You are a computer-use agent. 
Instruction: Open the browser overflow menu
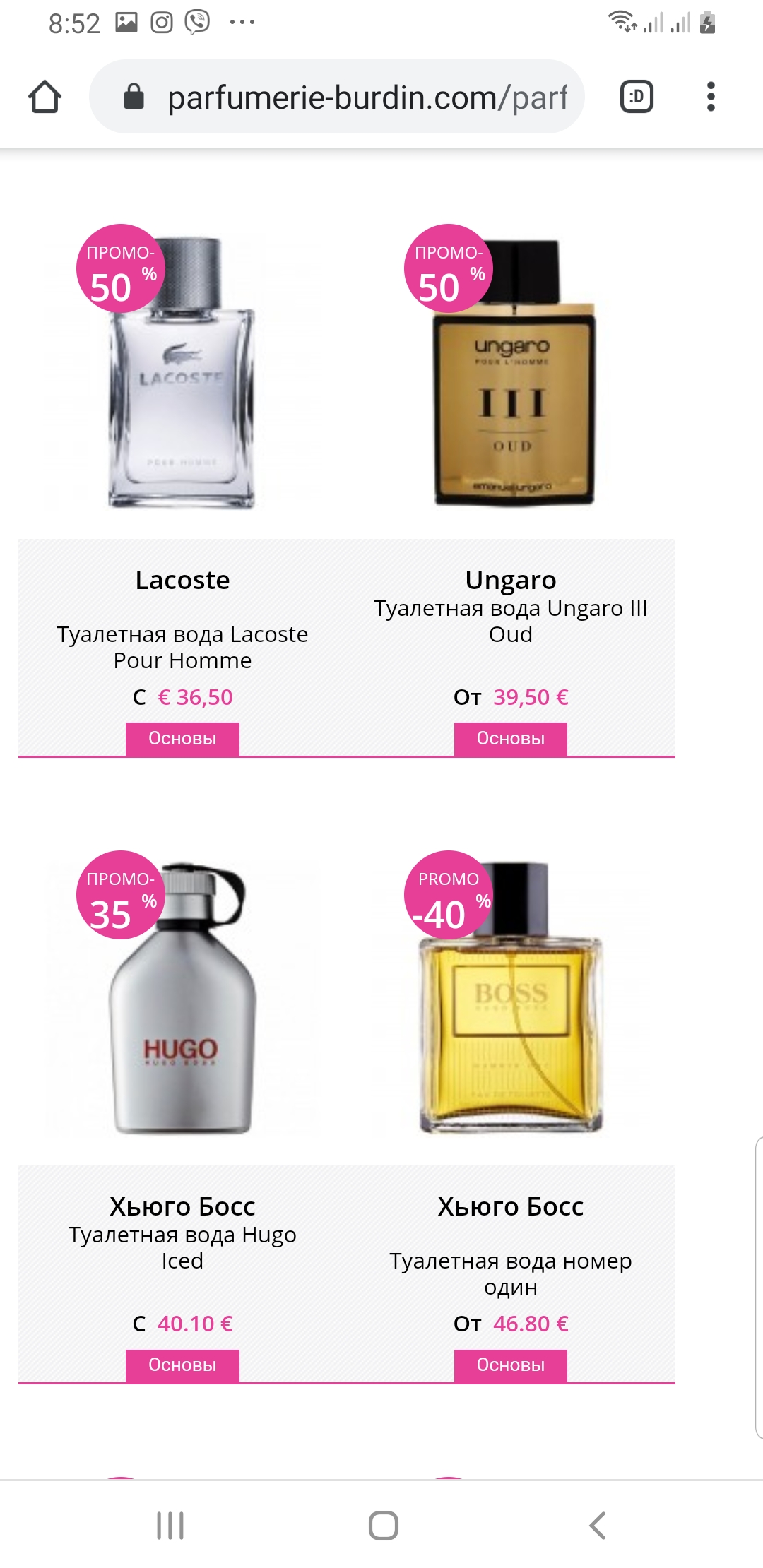pos(711,97)
